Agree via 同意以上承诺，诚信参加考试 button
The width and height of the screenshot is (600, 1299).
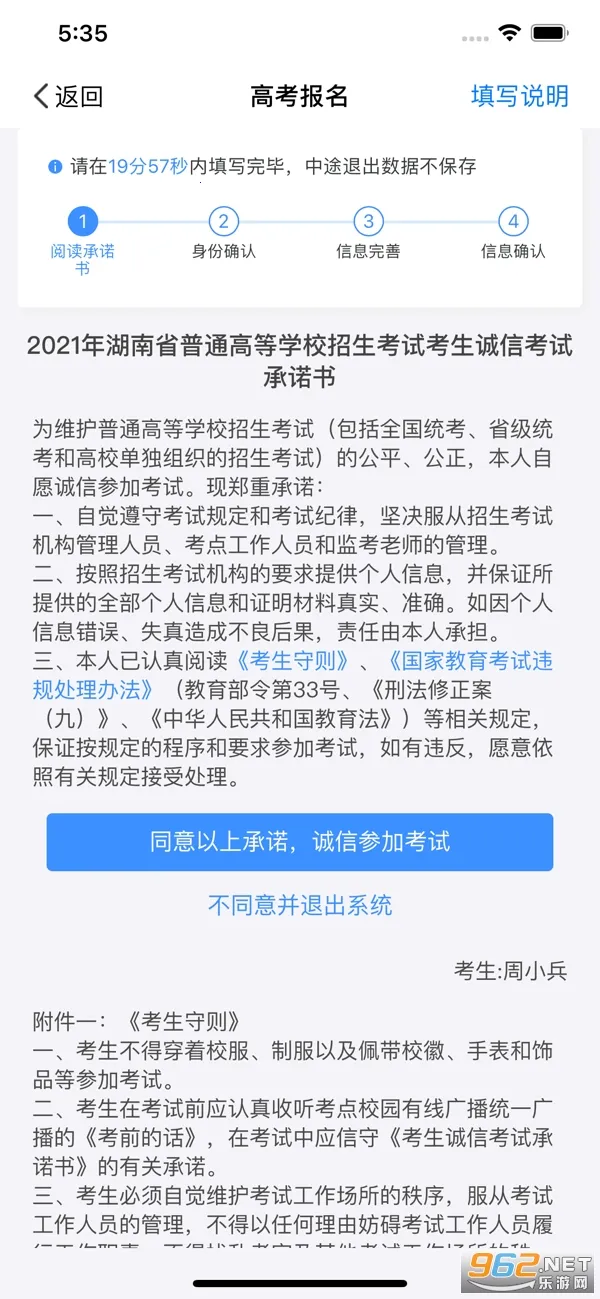[x=300, y=842]
